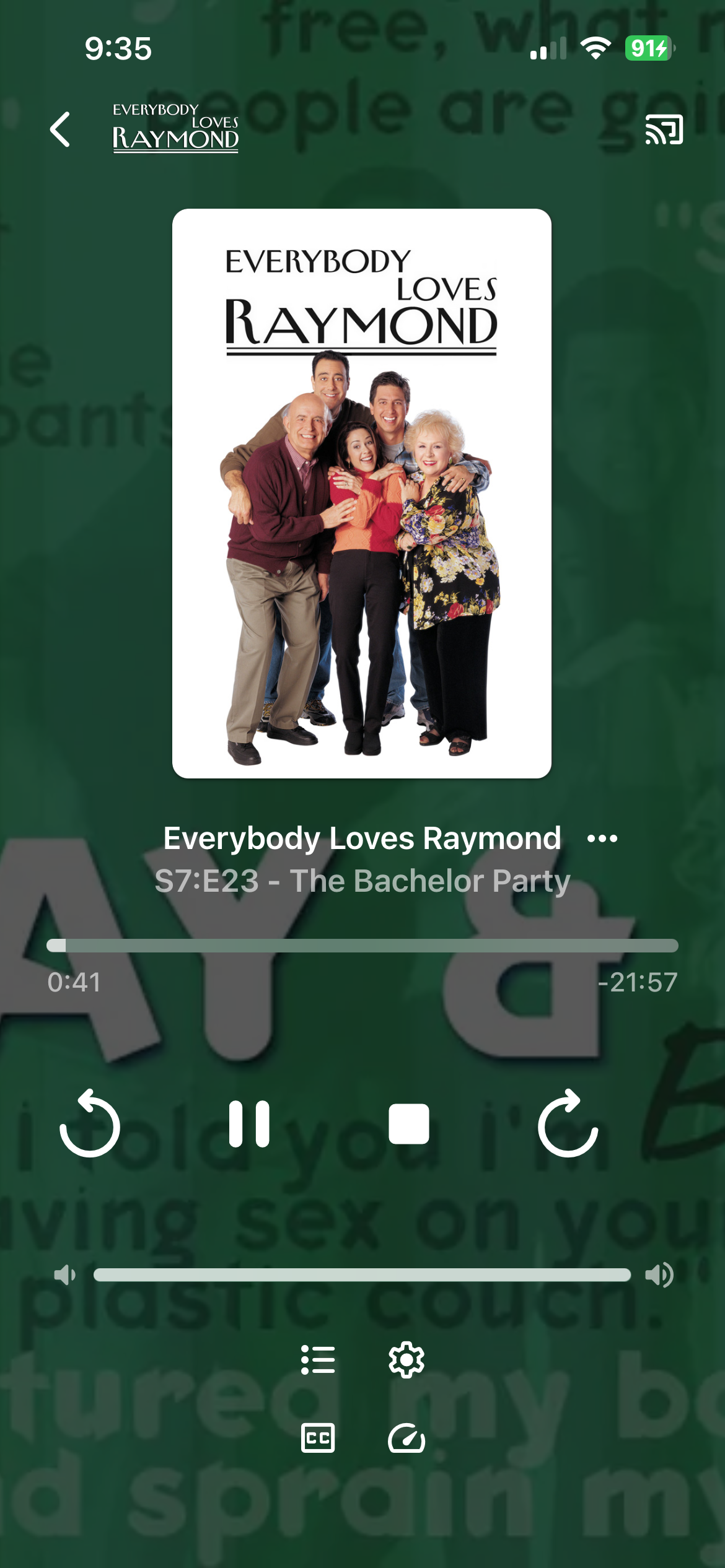
Task: Tap the volume slider to adjust the level
Action: coord(362,1274)
